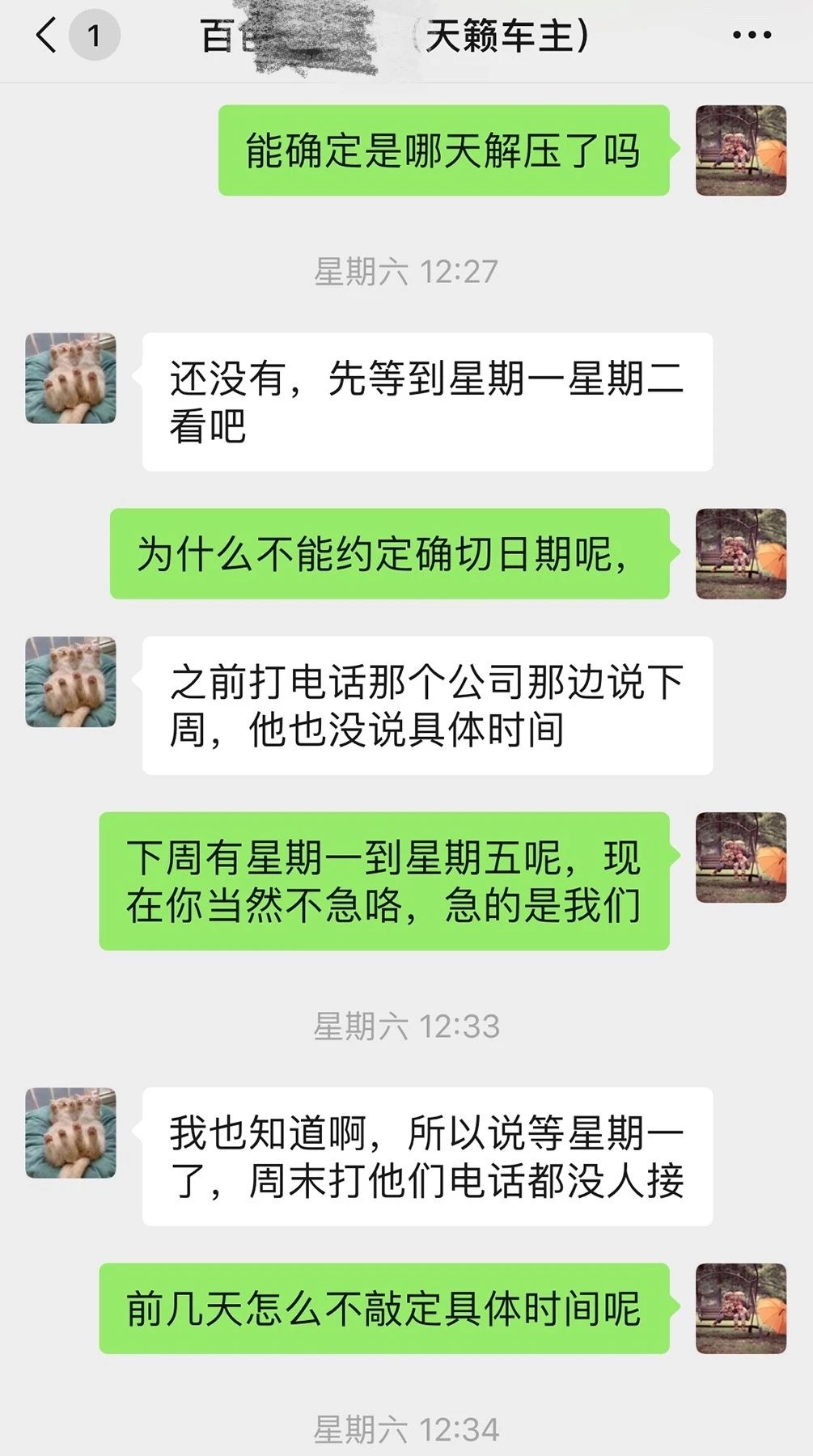Tap the timestamp 星期六 12:33

[x=407, y=1027]
